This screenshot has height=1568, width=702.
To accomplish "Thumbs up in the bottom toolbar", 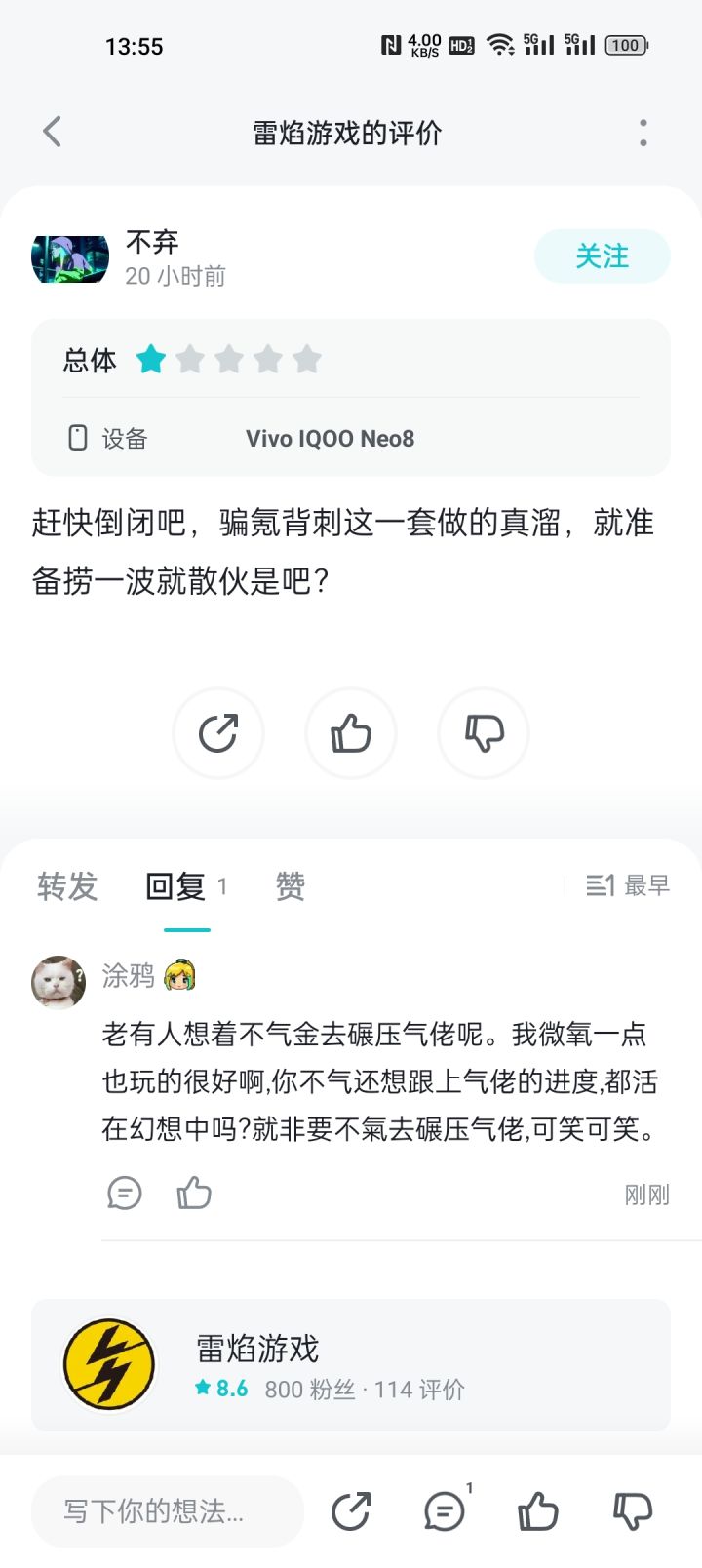I will (x=538, y=1511).
